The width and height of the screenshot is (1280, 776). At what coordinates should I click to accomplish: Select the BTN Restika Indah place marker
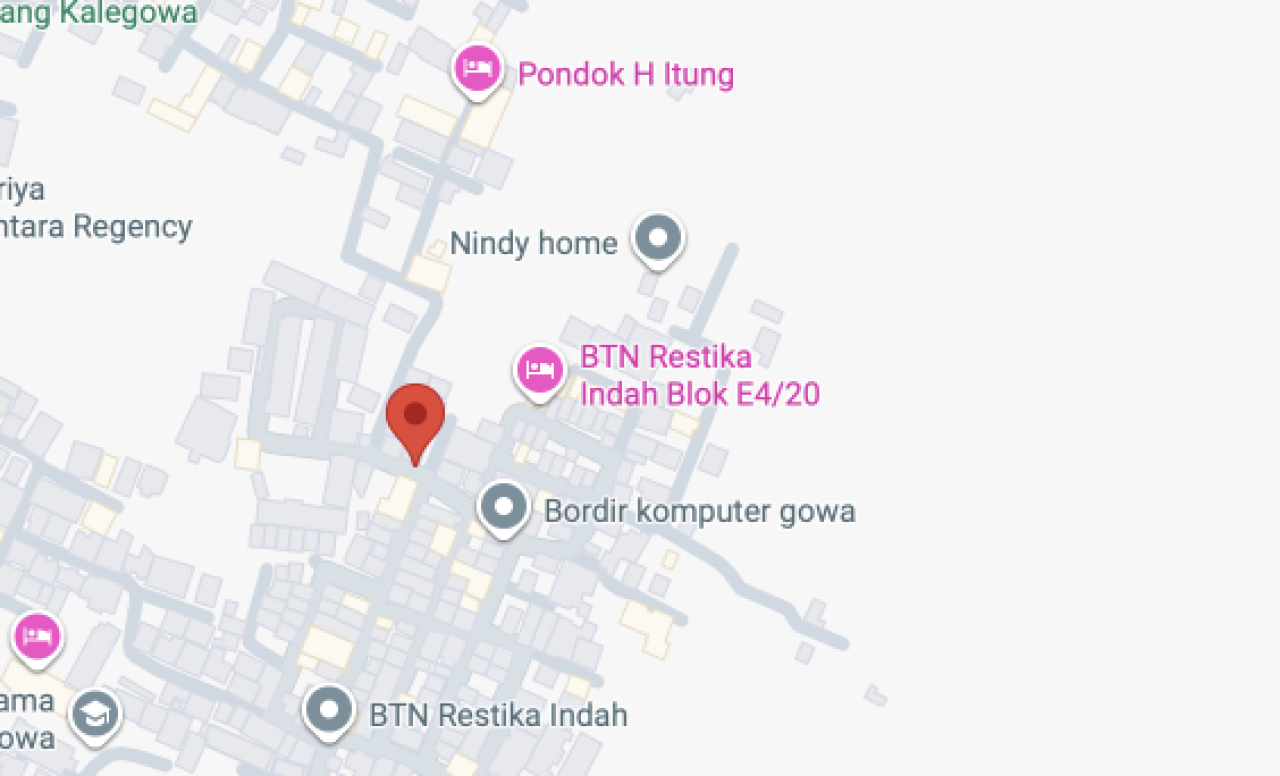tap(329, 712)
